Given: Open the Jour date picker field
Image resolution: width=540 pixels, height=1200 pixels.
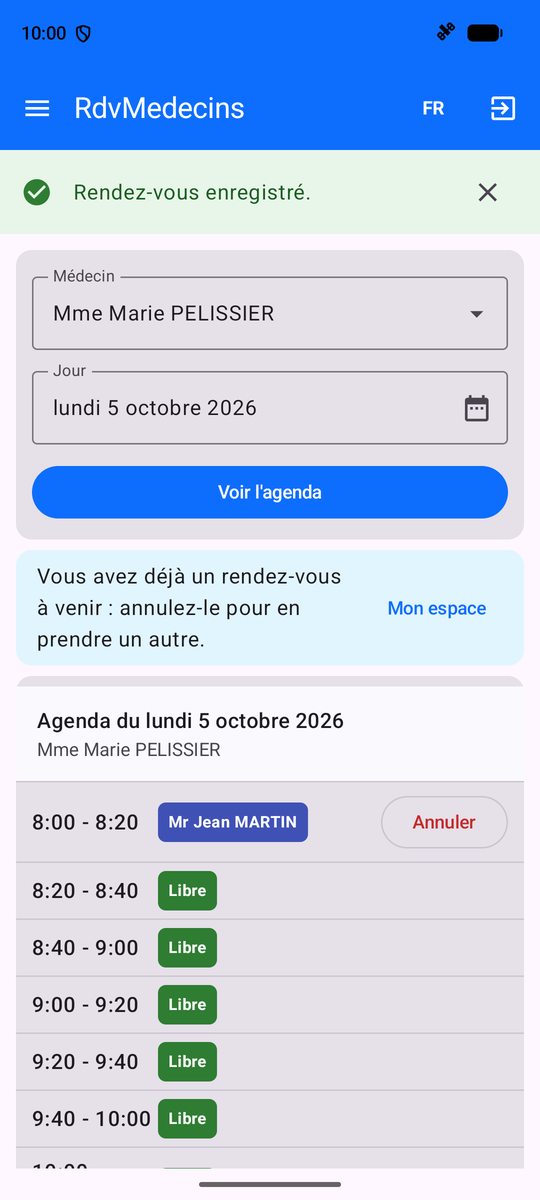Looking at the screenshot, I should tap(270, 407).
